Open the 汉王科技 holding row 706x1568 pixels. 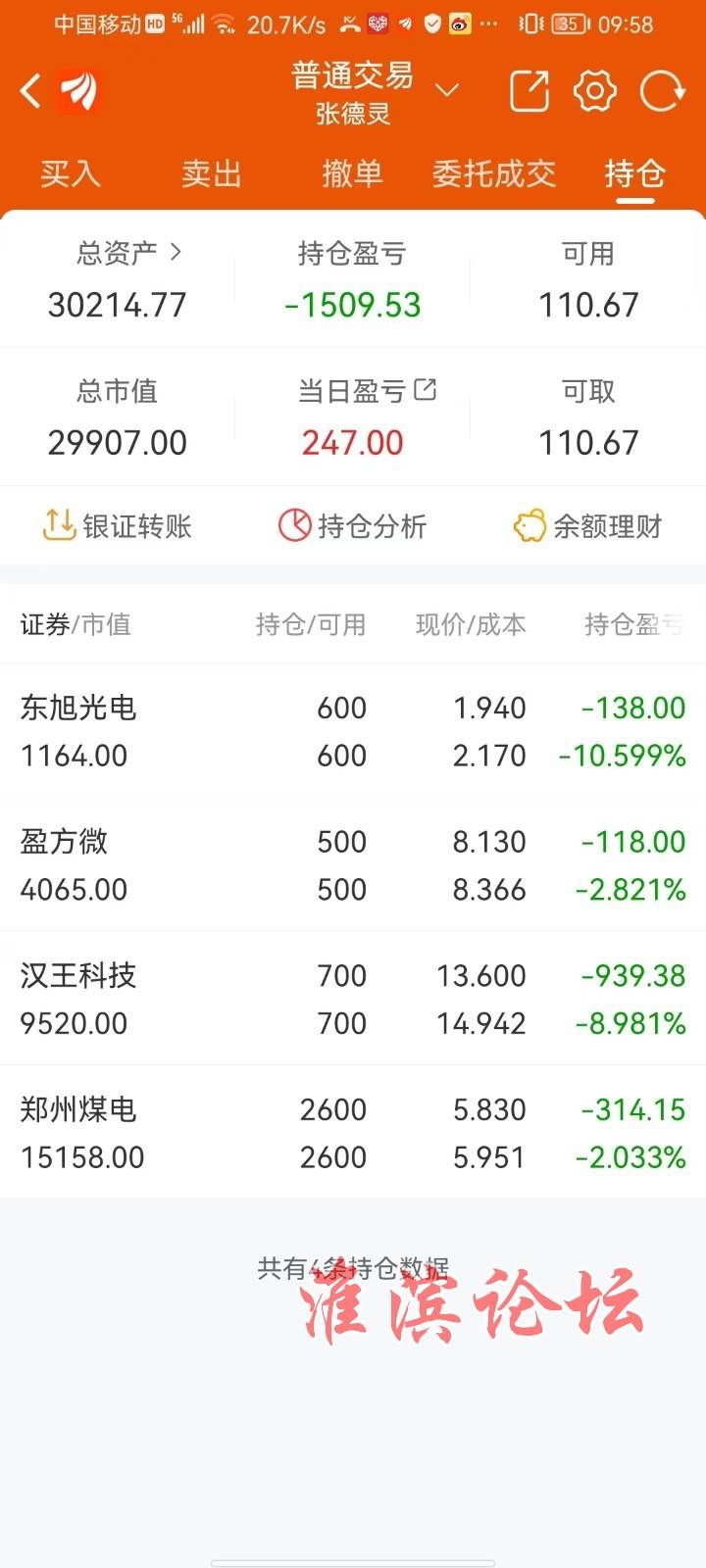(353, 999)
